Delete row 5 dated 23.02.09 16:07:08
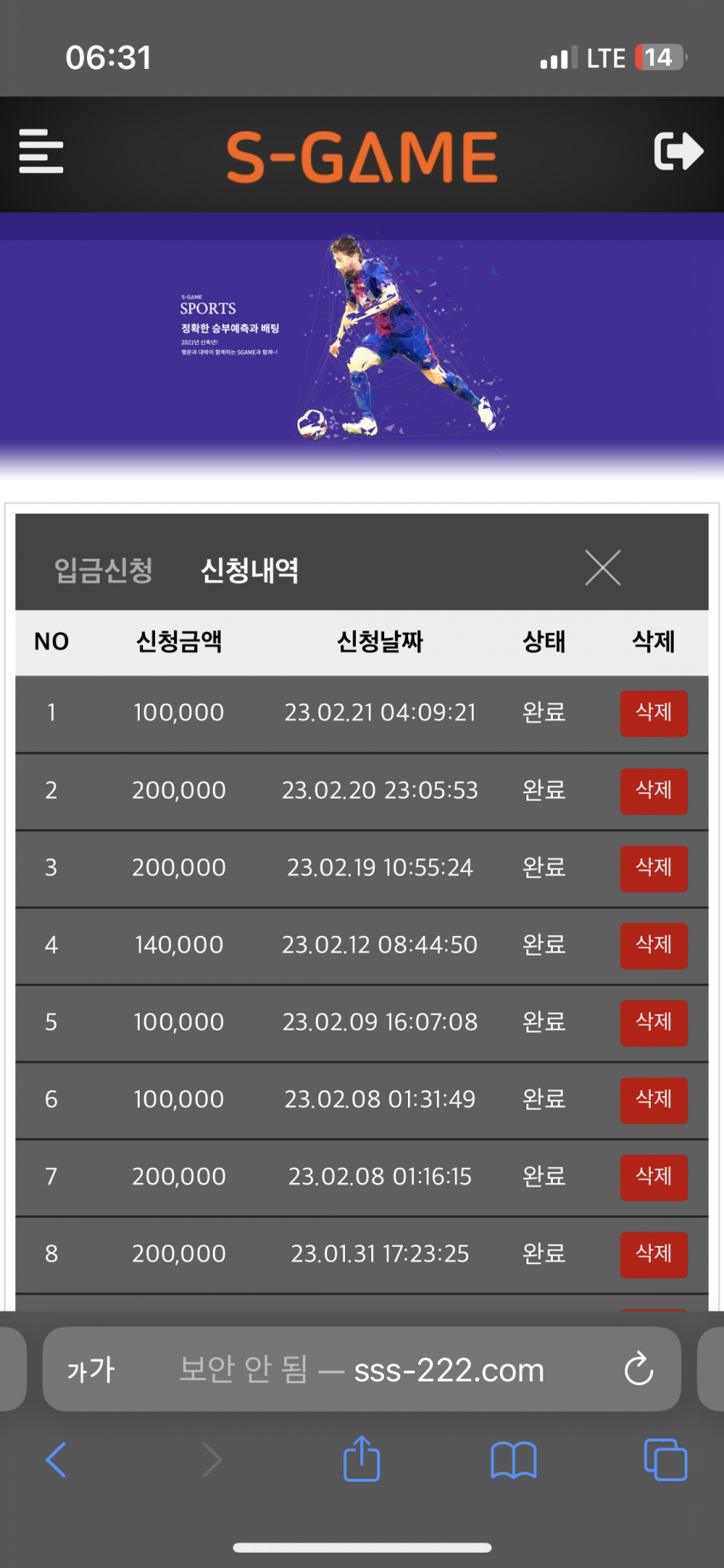This screenshot has width=724, height=1568. (653, 1022)
